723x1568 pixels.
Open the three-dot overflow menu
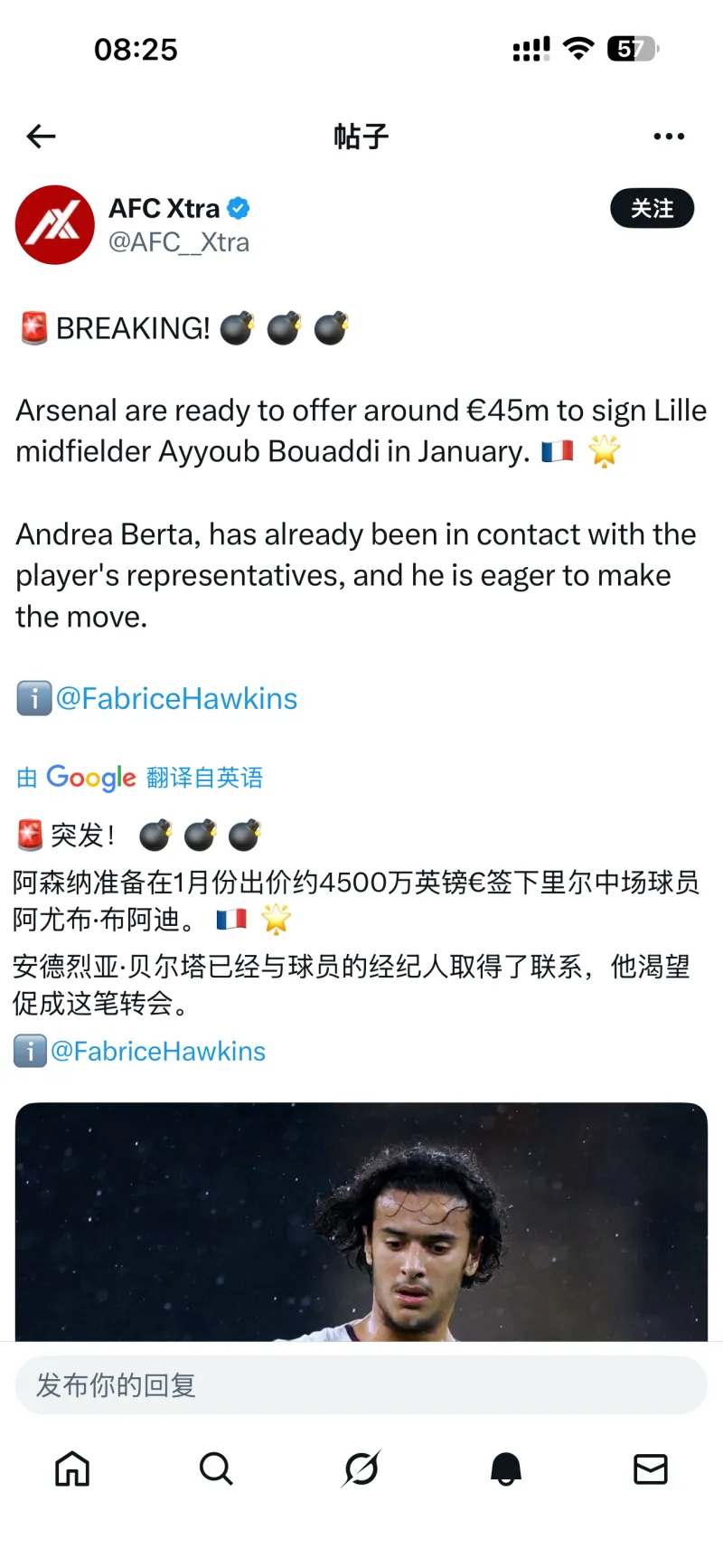[669, 137]
